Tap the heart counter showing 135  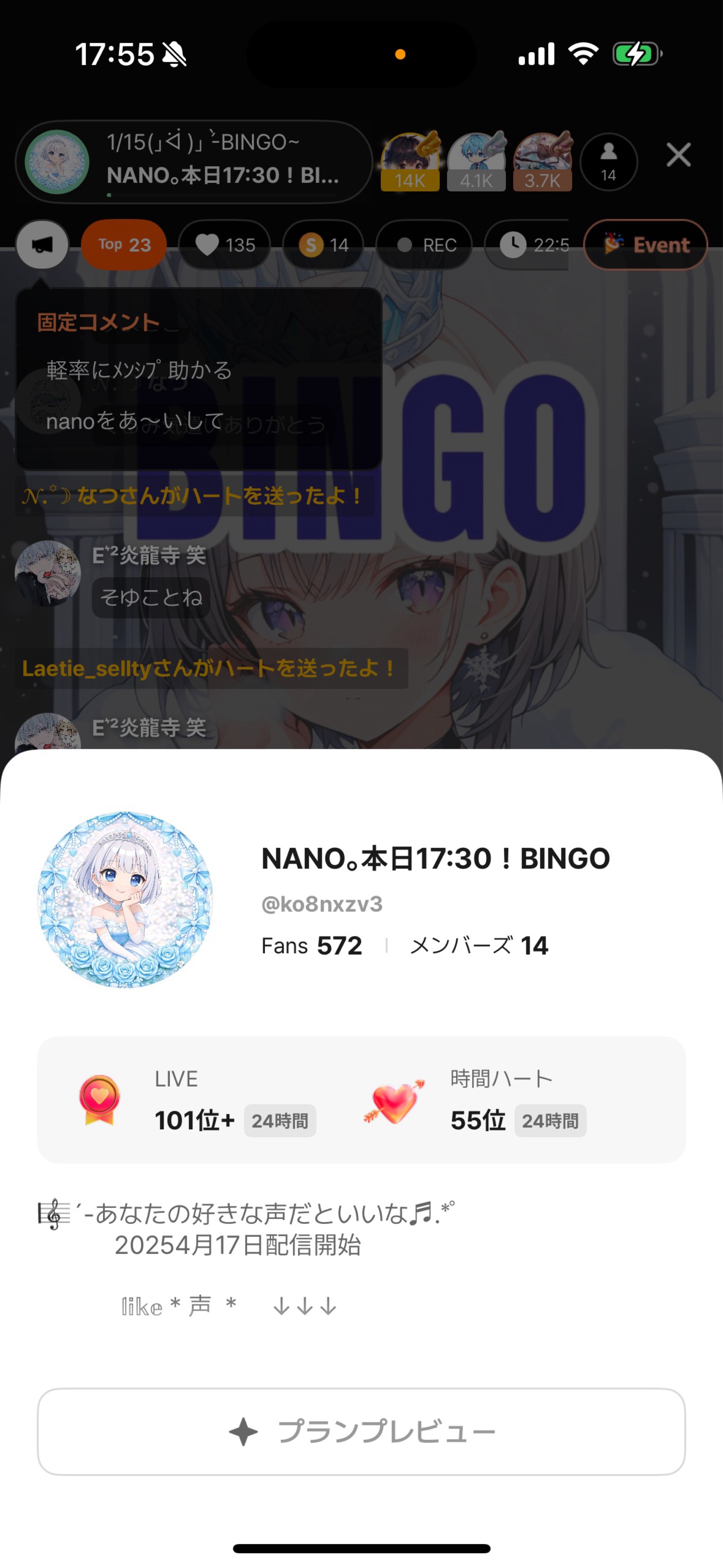(x=224, y=245)
